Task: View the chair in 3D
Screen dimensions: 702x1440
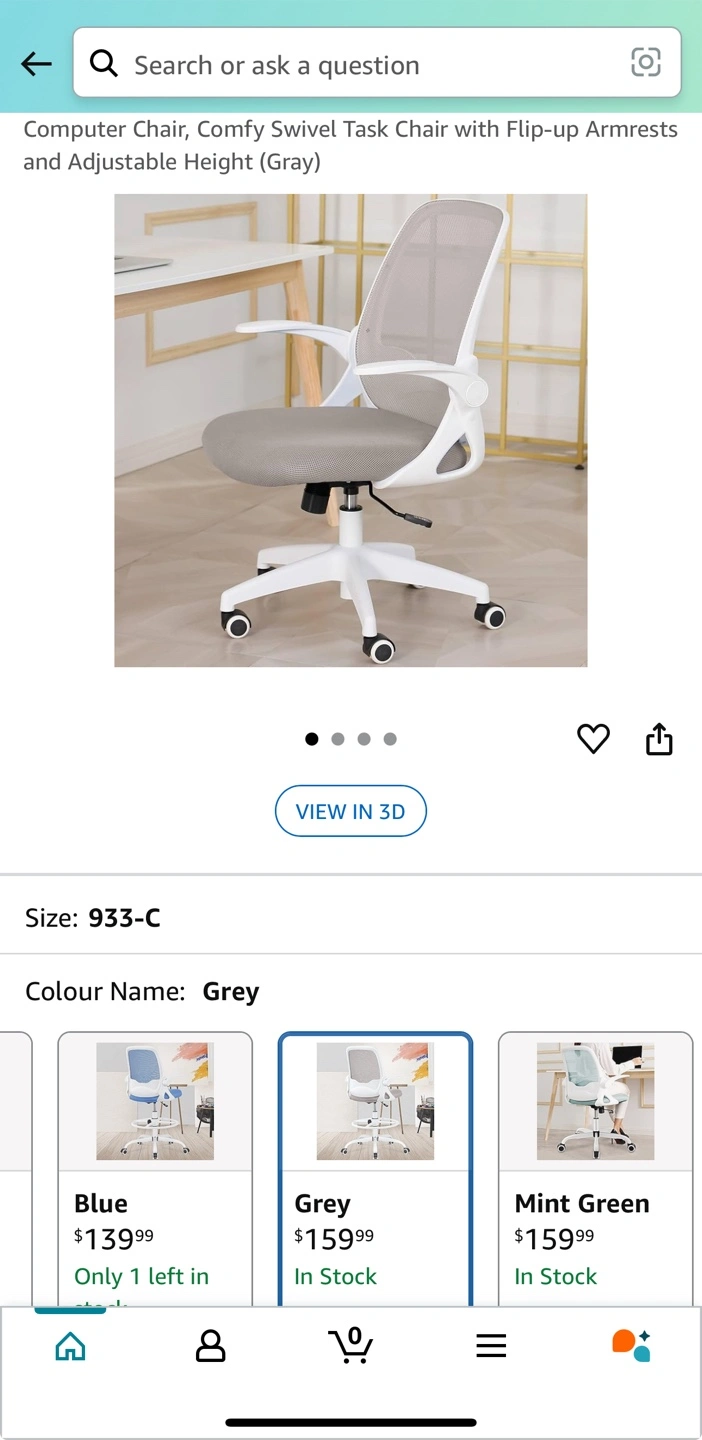Action: tap(350, 811)
